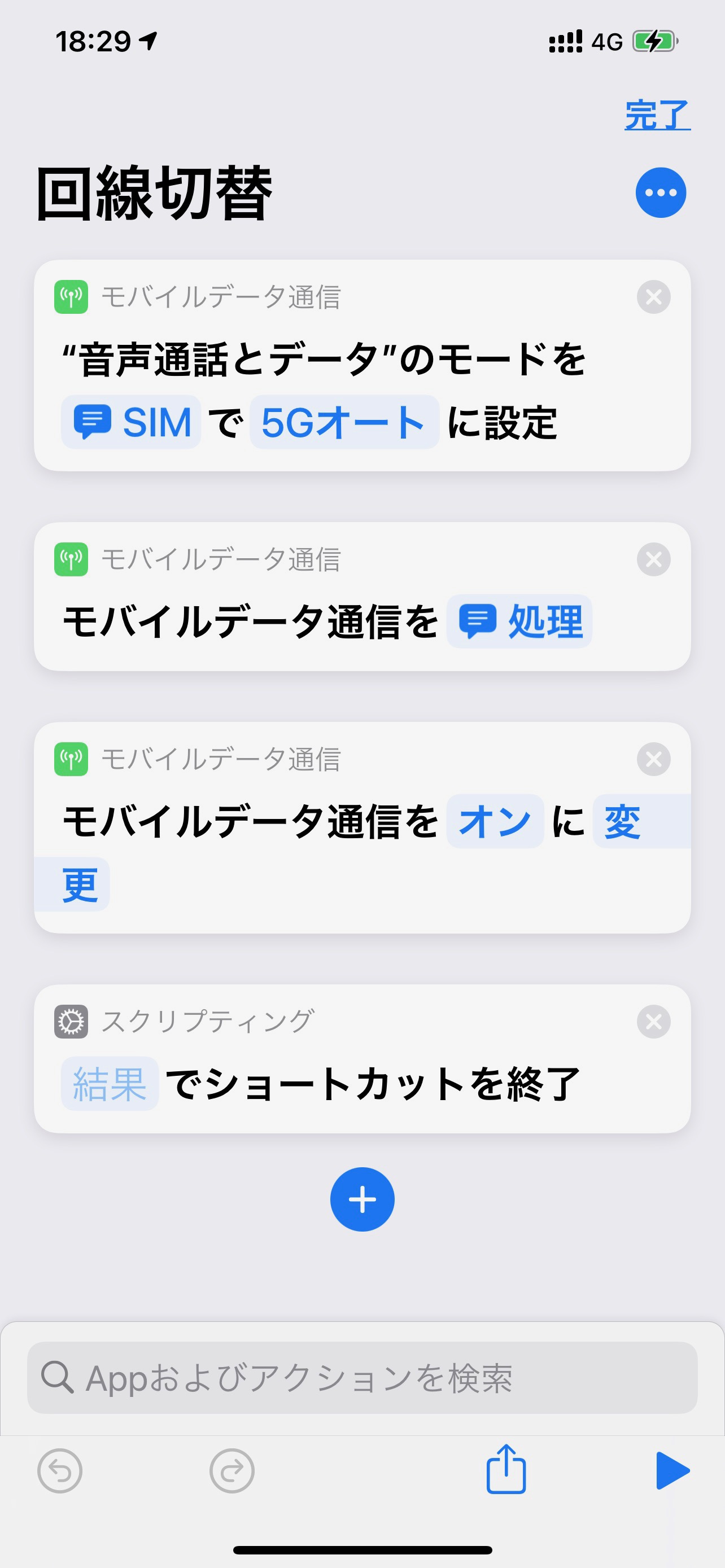Search apps and actions field
Screen dimensions: 725x1568
point(362,1378)
